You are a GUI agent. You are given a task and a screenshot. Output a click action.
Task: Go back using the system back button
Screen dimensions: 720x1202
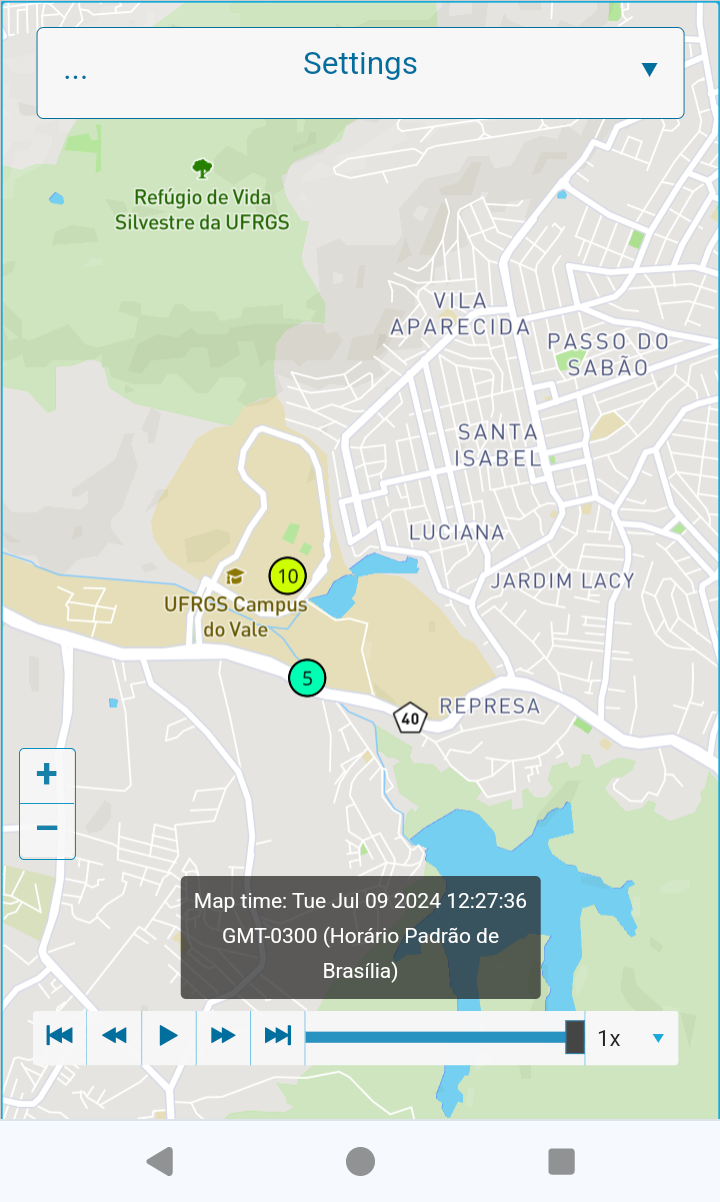159,1161
